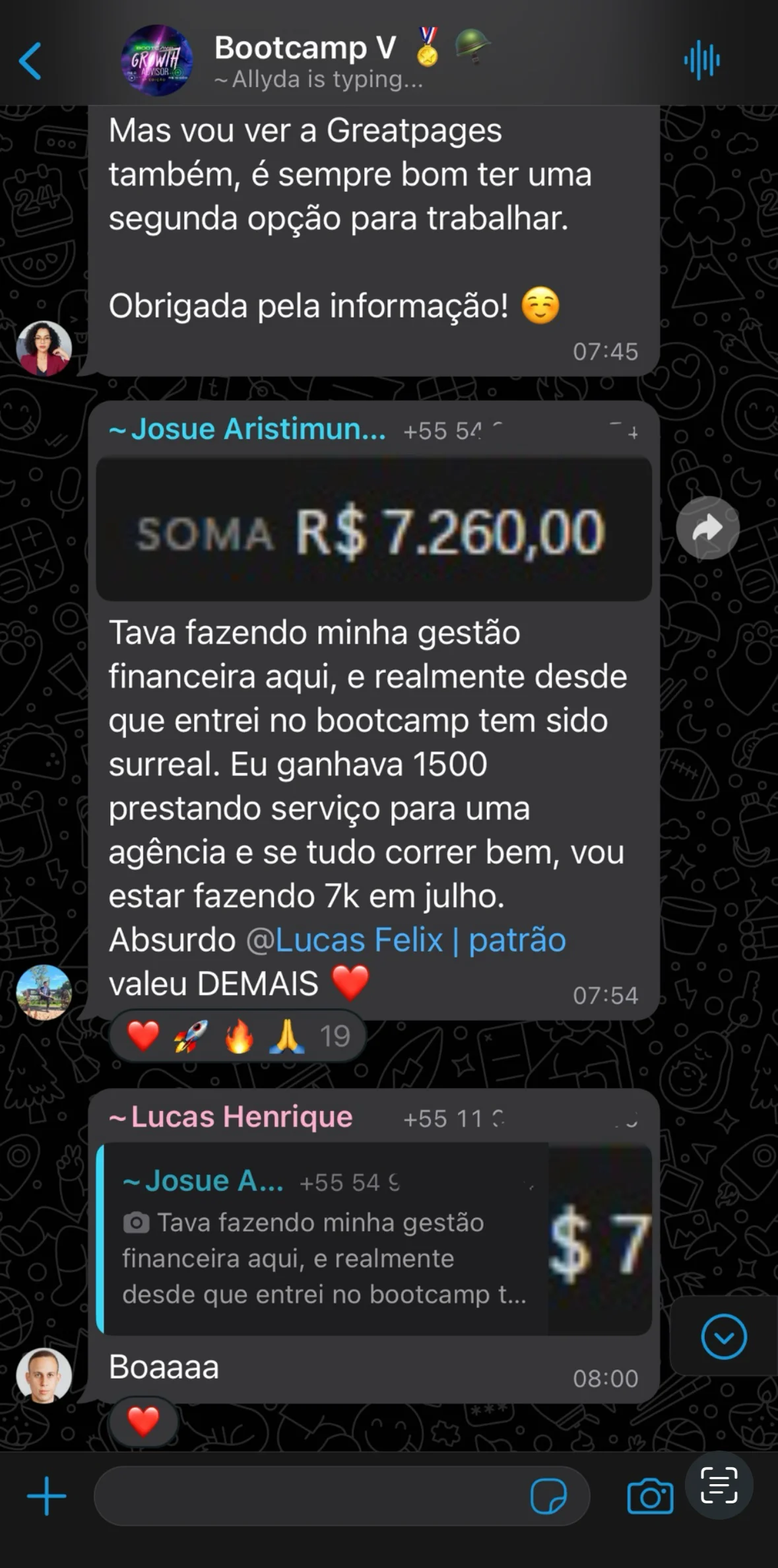This screenshot has width=778, height=1568.
Task: Tap the Josue Aristimun sender name
Action: pos(247,429)
